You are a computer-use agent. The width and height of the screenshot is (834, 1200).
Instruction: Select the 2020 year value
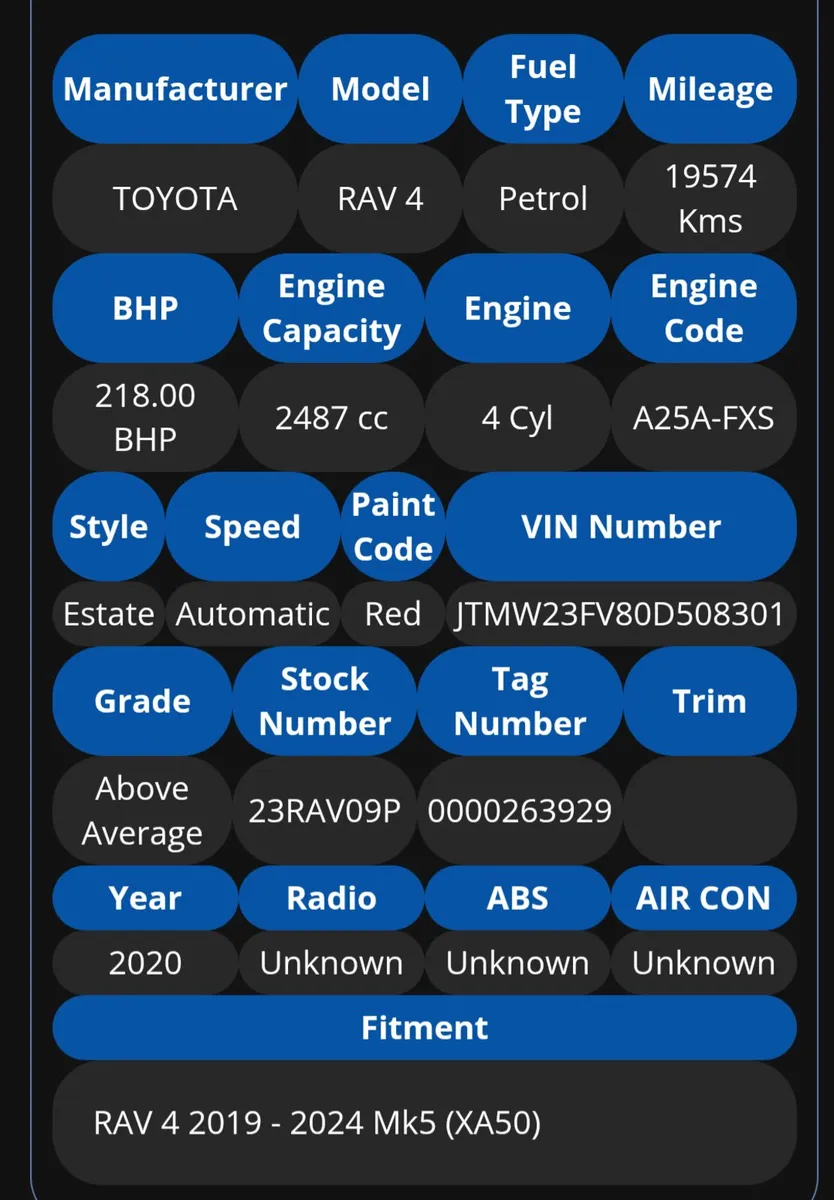click(144, 962)
